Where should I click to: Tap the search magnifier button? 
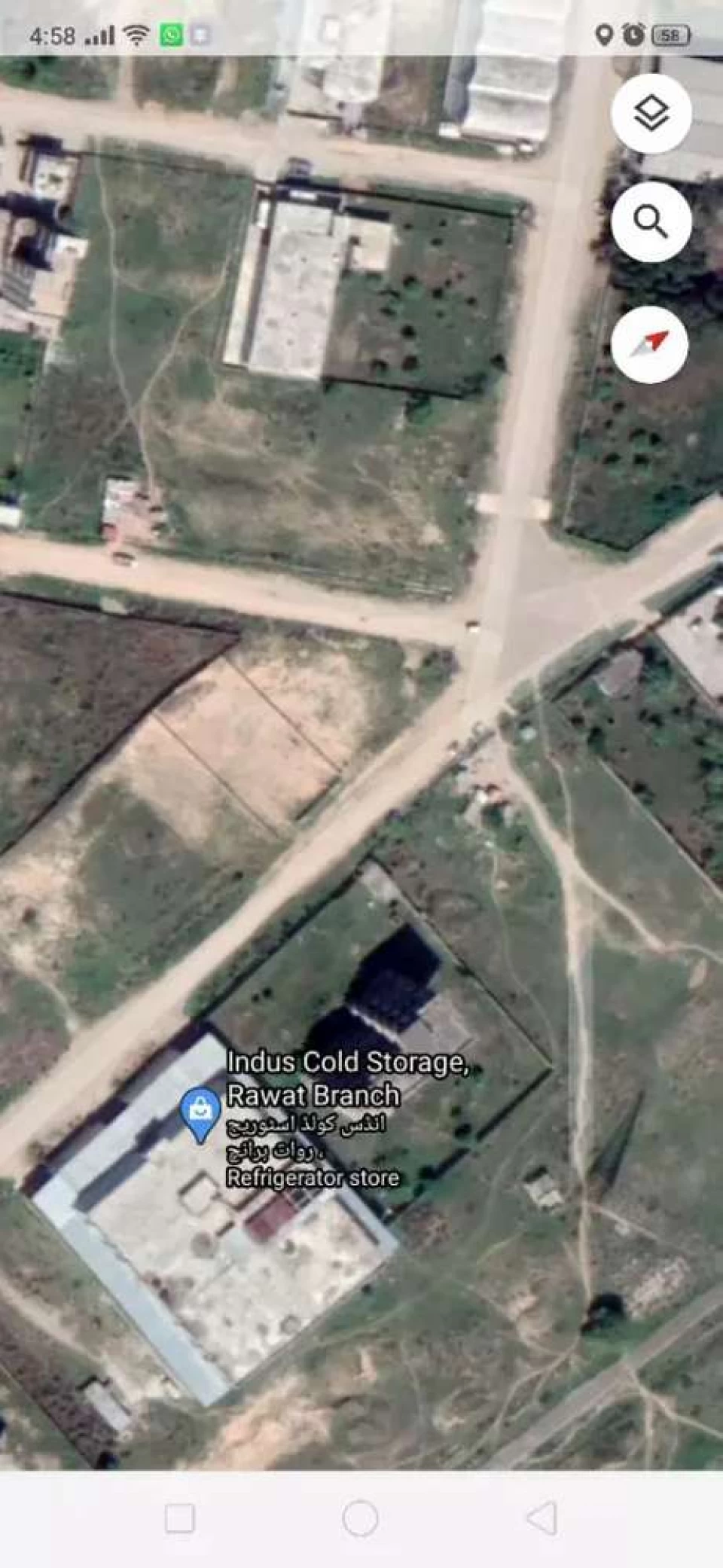(x=651, y=222)
